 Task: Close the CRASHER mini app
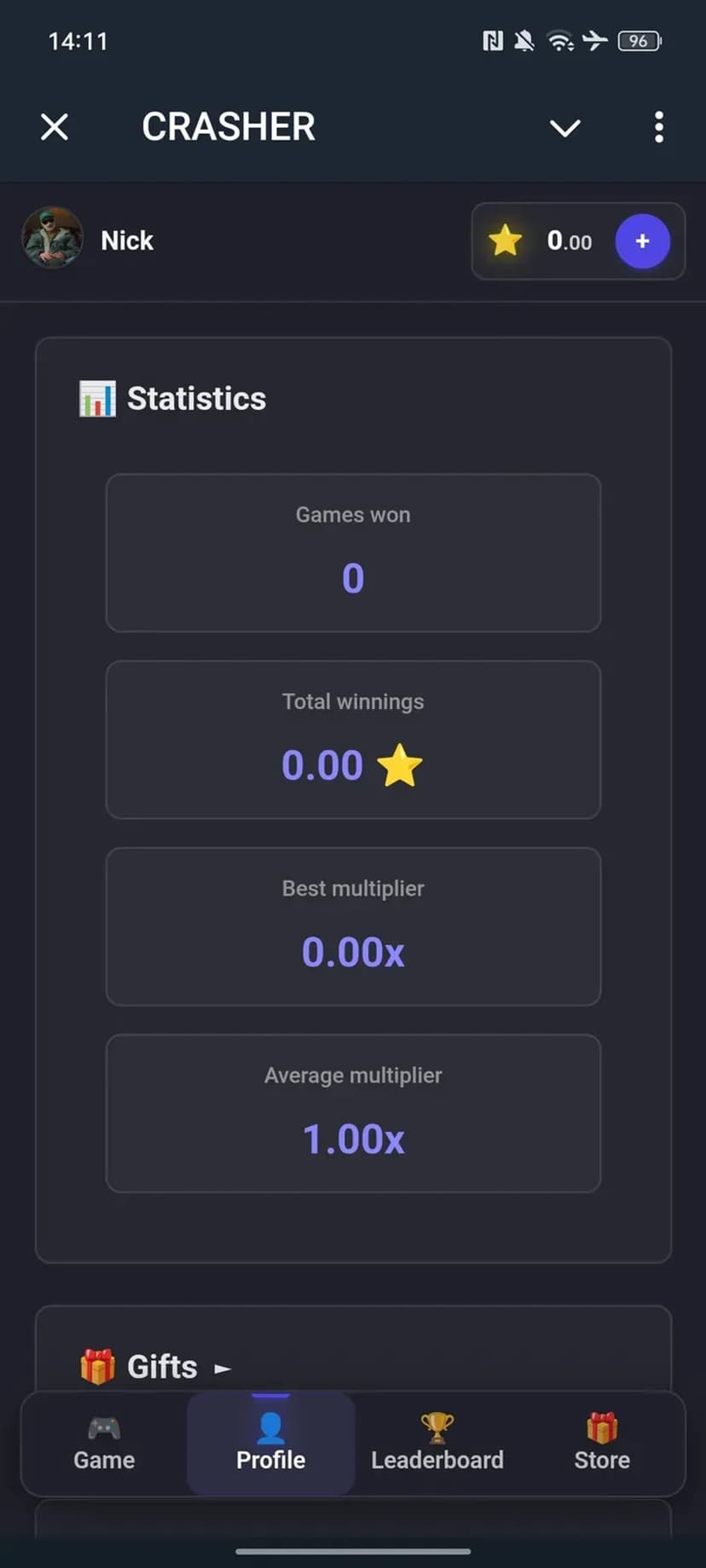pyautogui.click(x=55, y=128)
